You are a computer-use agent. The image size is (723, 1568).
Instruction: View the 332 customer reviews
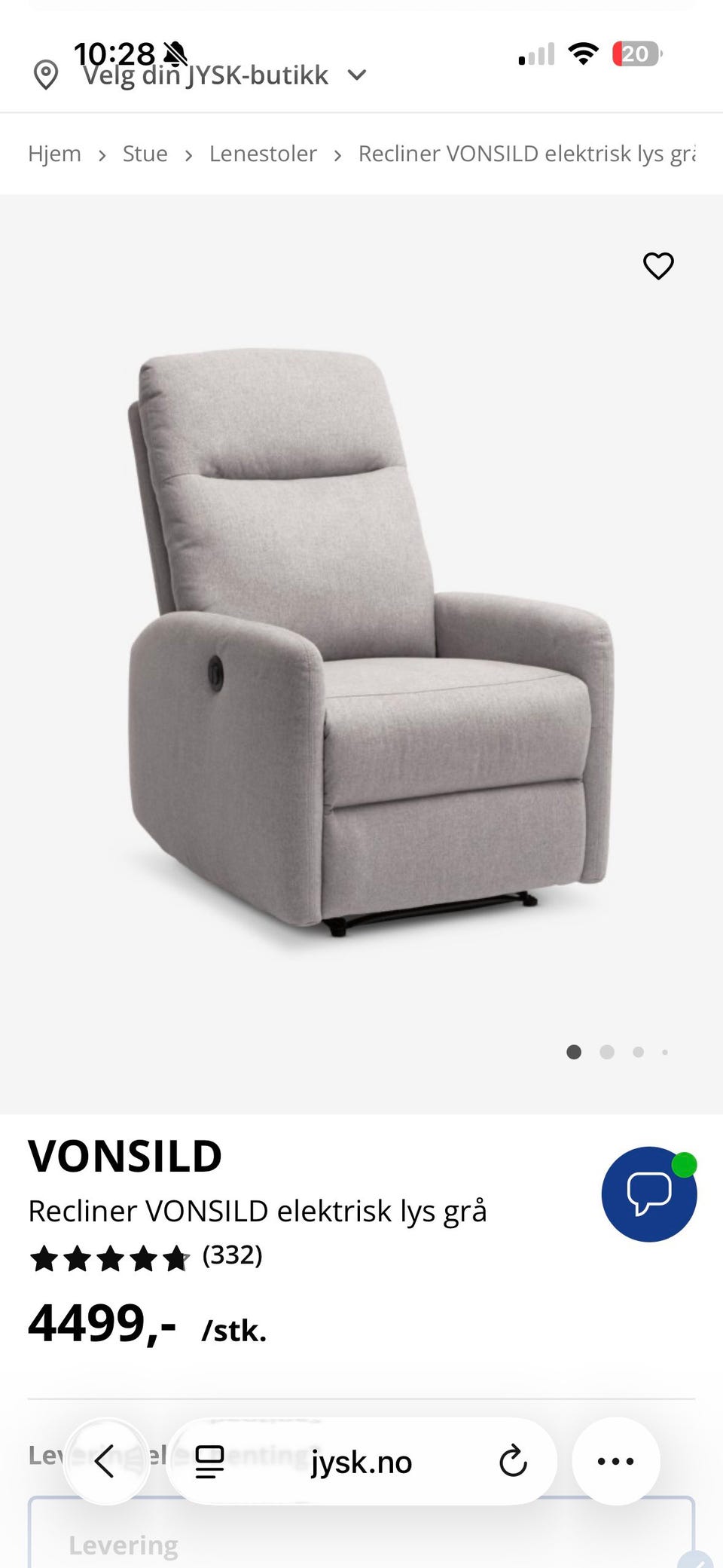[x=232, y=1255]
